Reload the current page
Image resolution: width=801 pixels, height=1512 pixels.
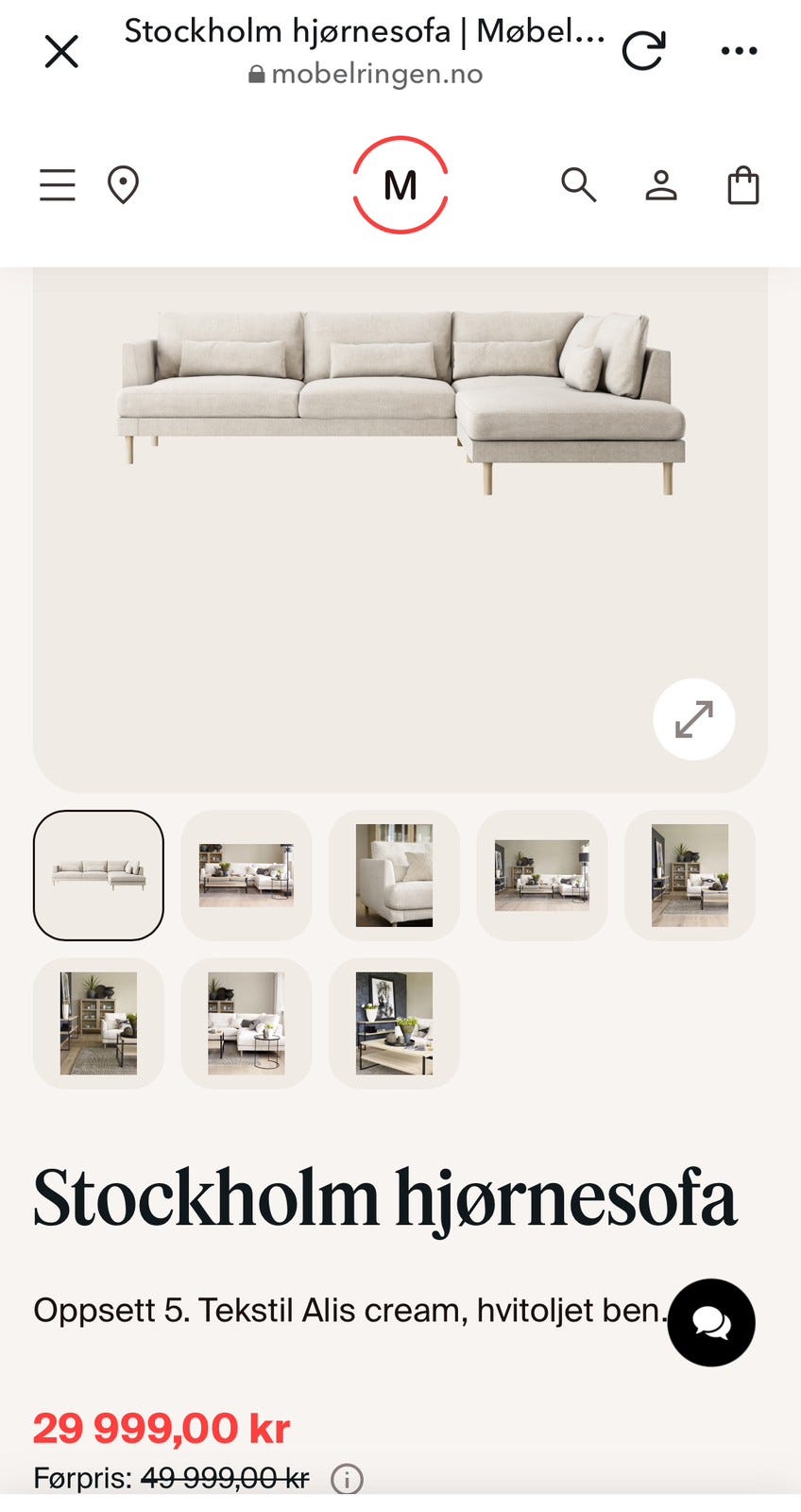pyautogui.click(x=643, y=51)
